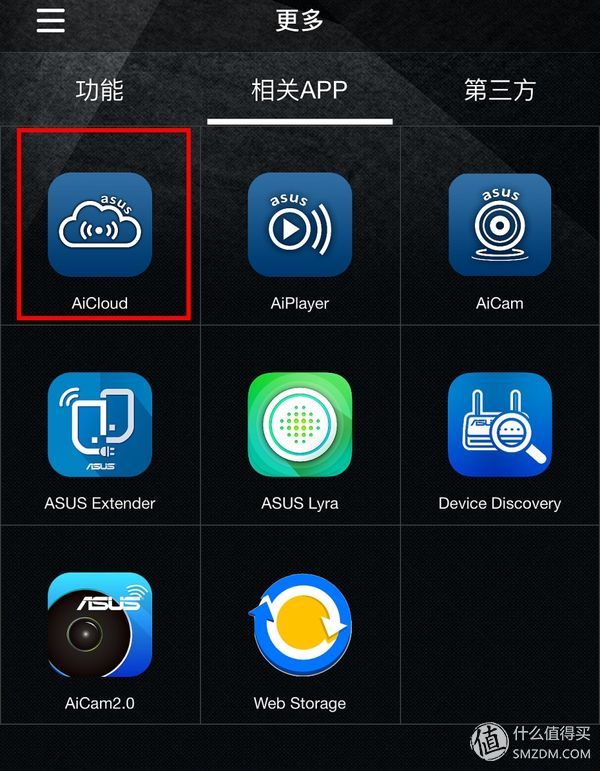Open Device Discovery
Screen dimensions: 600x771
499,426
